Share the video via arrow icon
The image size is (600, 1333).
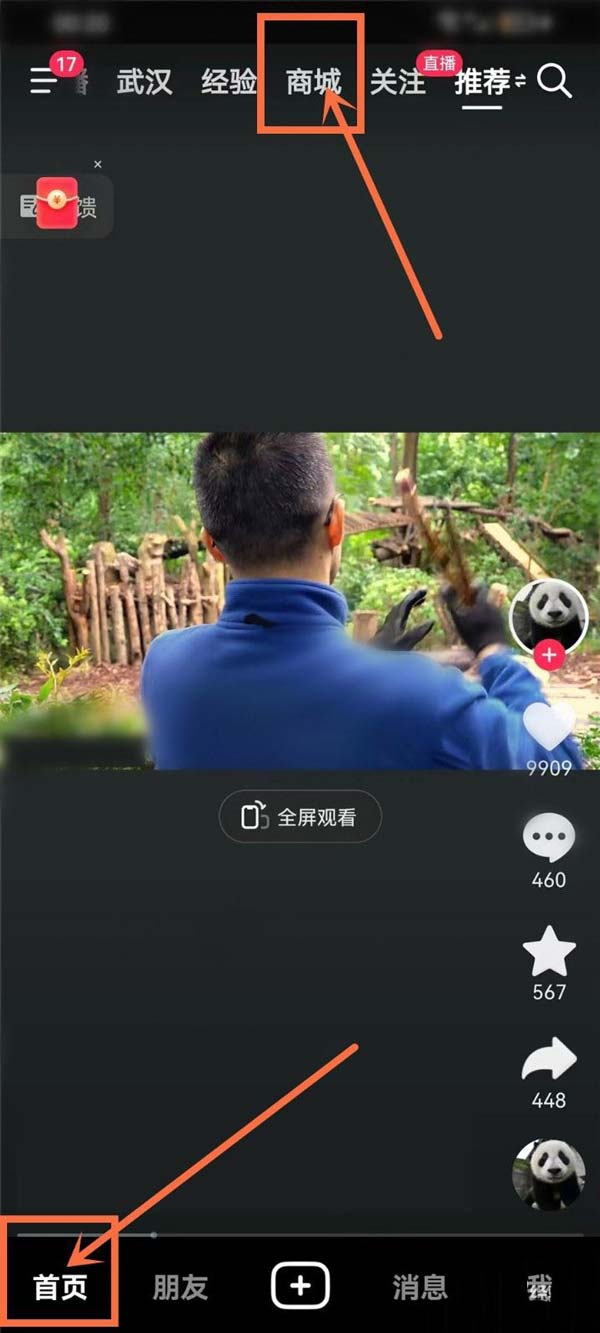click(x=549, y=1060)
